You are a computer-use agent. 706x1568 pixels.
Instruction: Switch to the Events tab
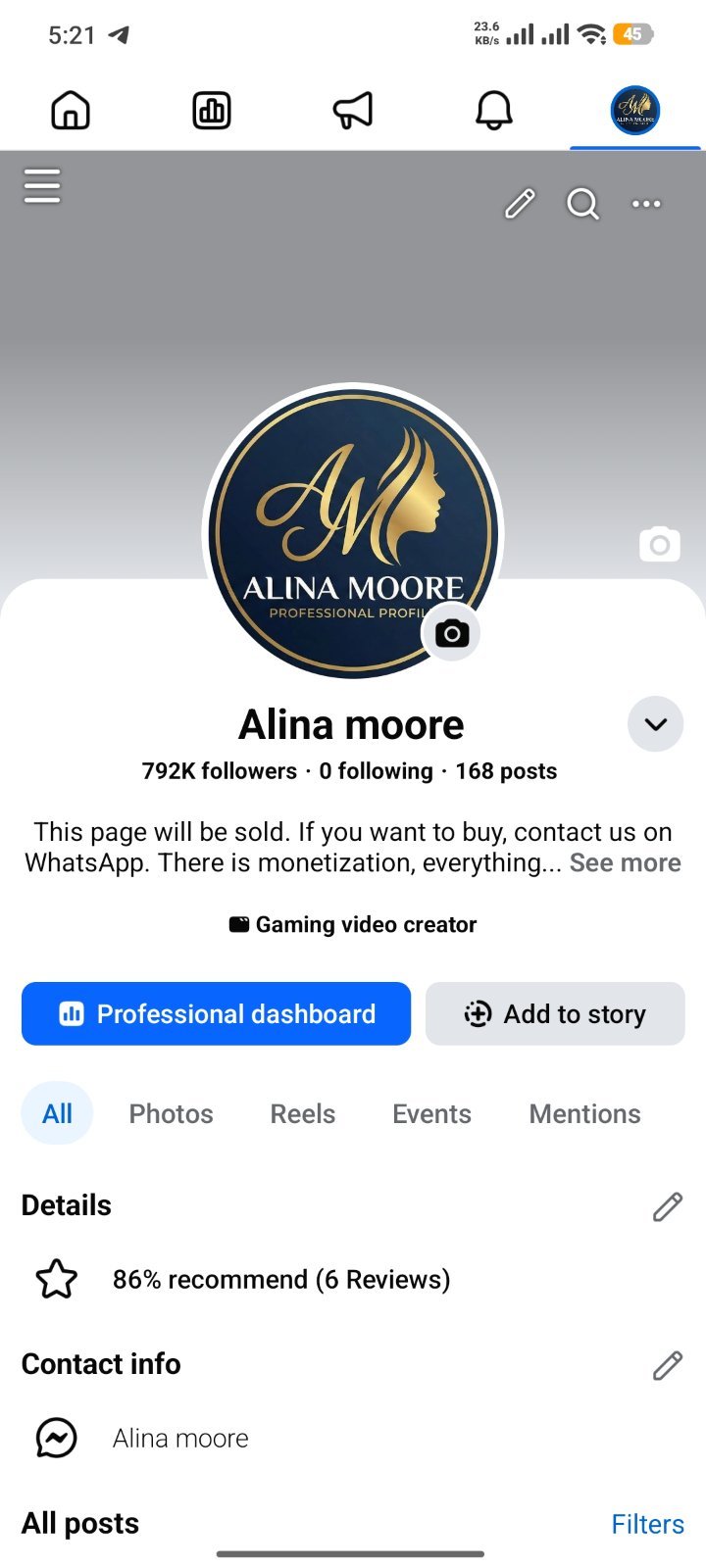point(431,1114)
